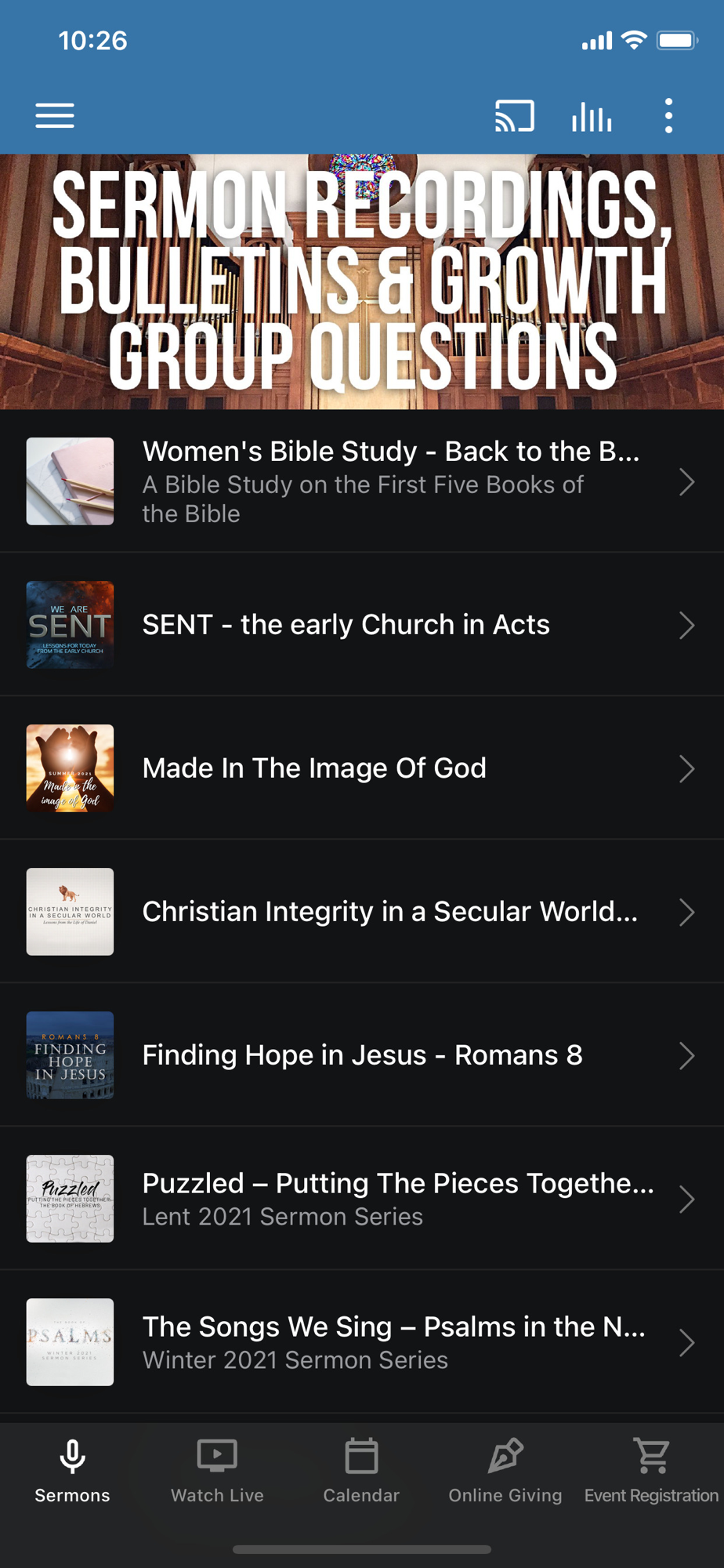Switch to Event Registration tab
This screenshot has height=1568, width=724.
[651, 1471]
